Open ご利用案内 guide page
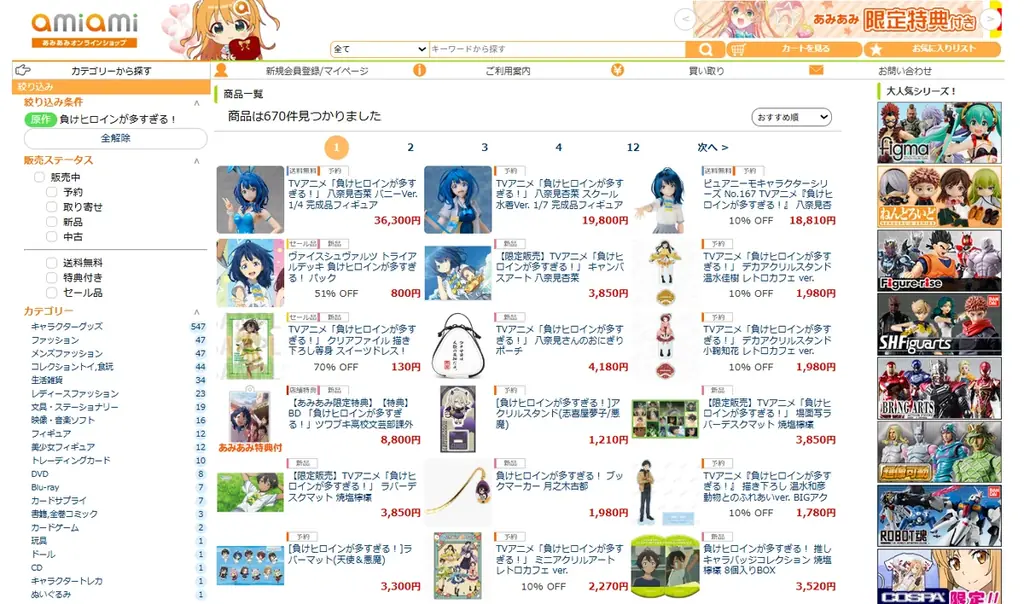The width and height of the screenshot is (1024, 604). tap(507, 71)
